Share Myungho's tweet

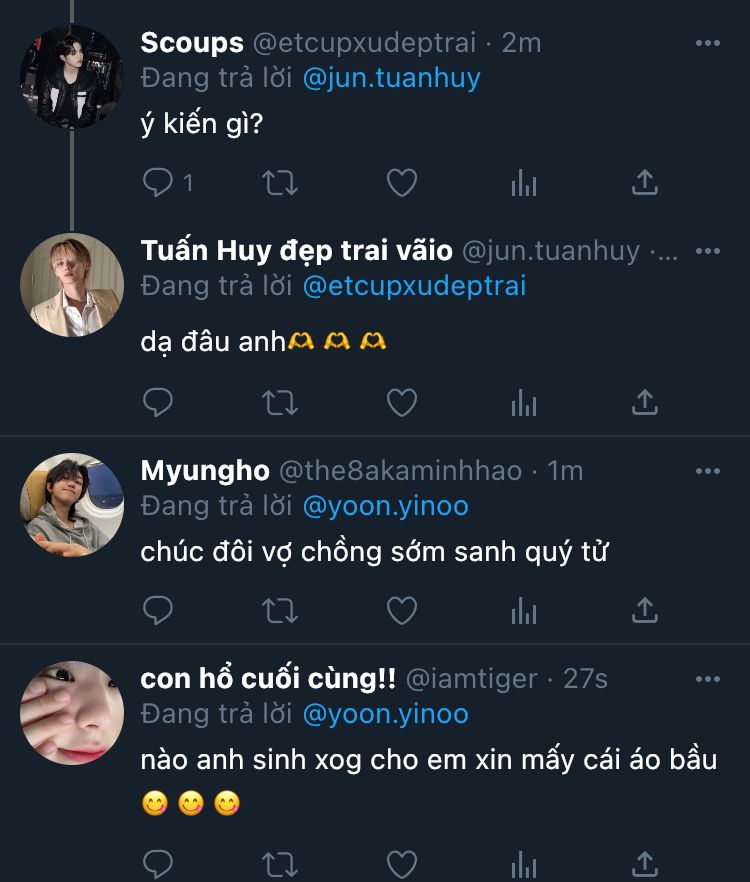(x=645, y=608)
